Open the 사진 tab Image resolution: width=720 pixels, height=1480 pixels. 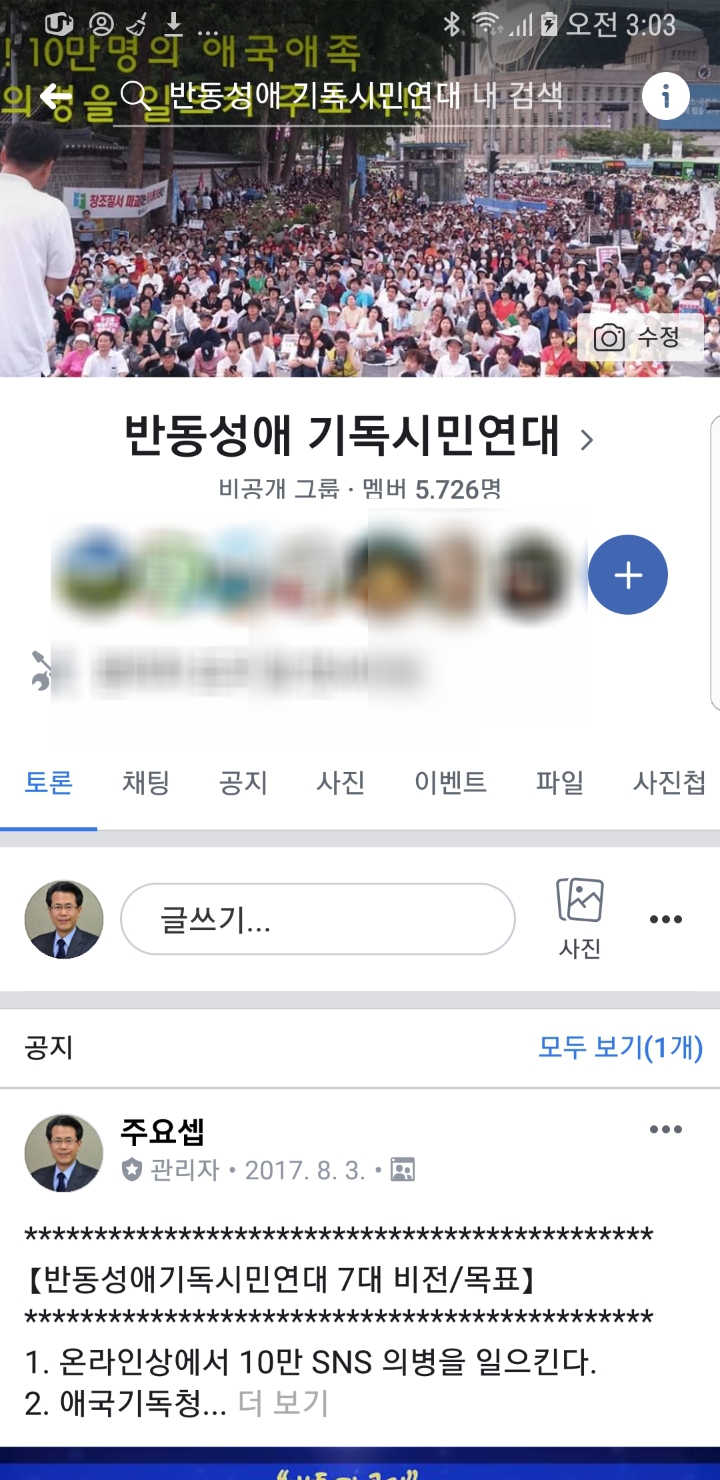click(340, 782)
